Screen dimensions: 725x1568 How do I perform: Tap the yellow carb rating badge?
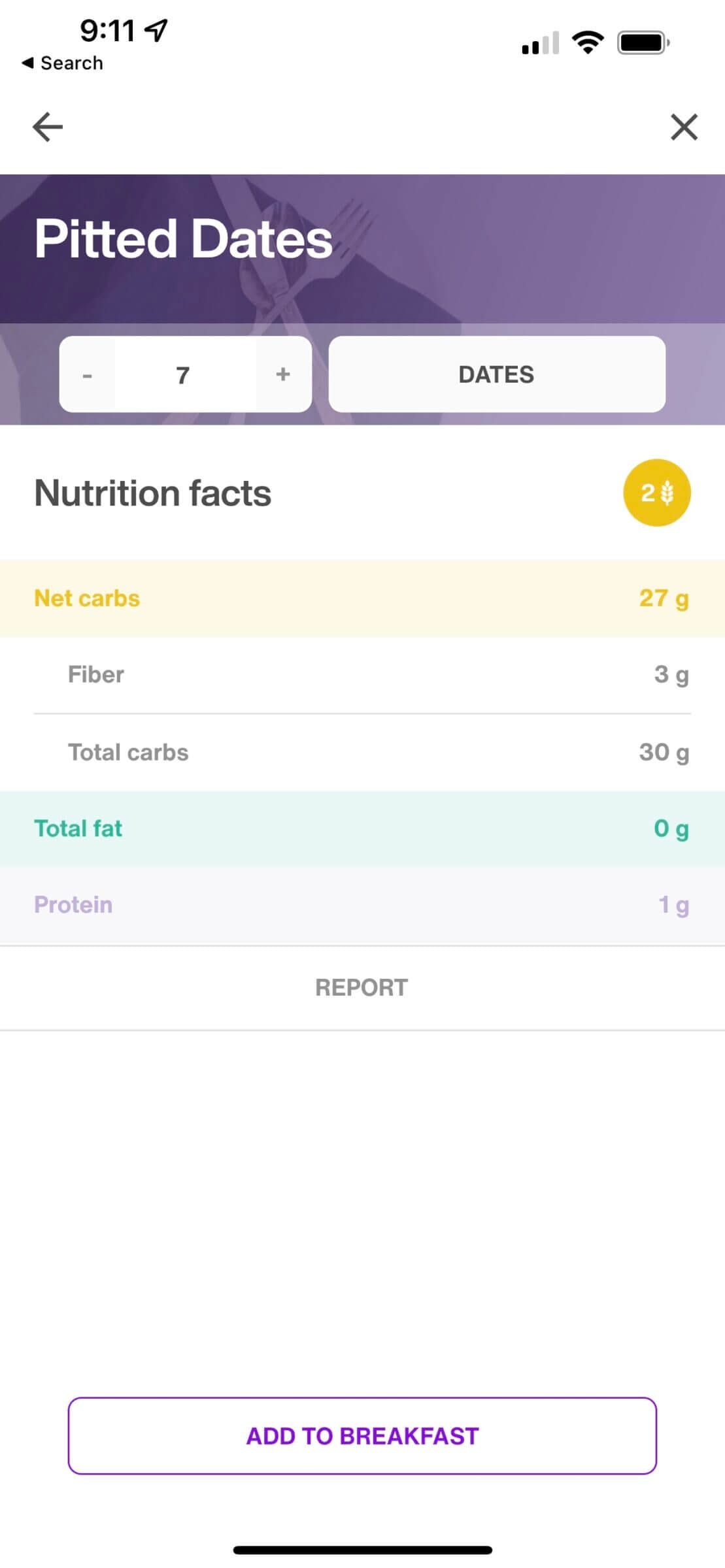coord(656,493)
